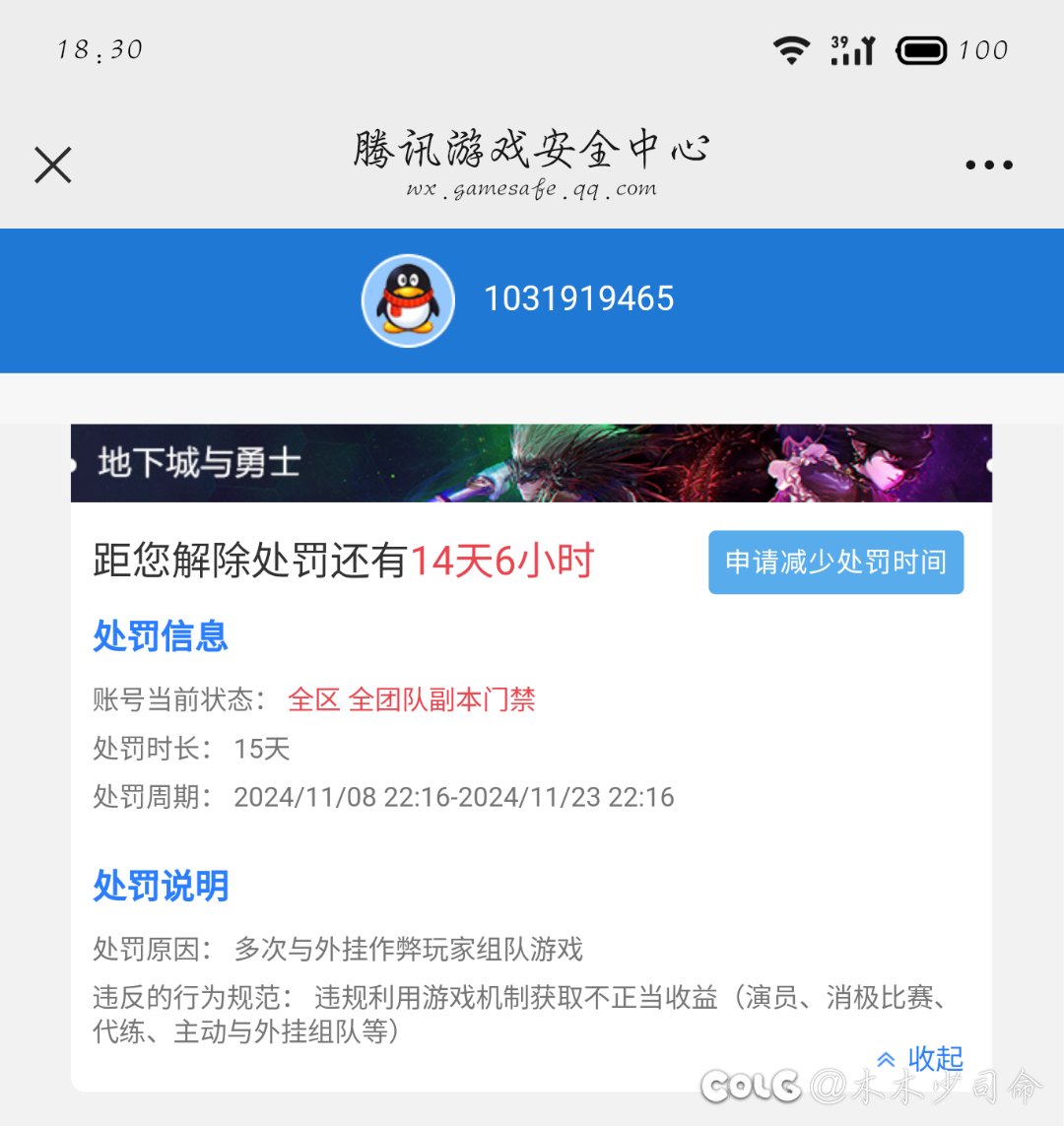The image size is (1064, 1126).
Task: Tap the X close icon at top left
Action: [x=53, y=165]
